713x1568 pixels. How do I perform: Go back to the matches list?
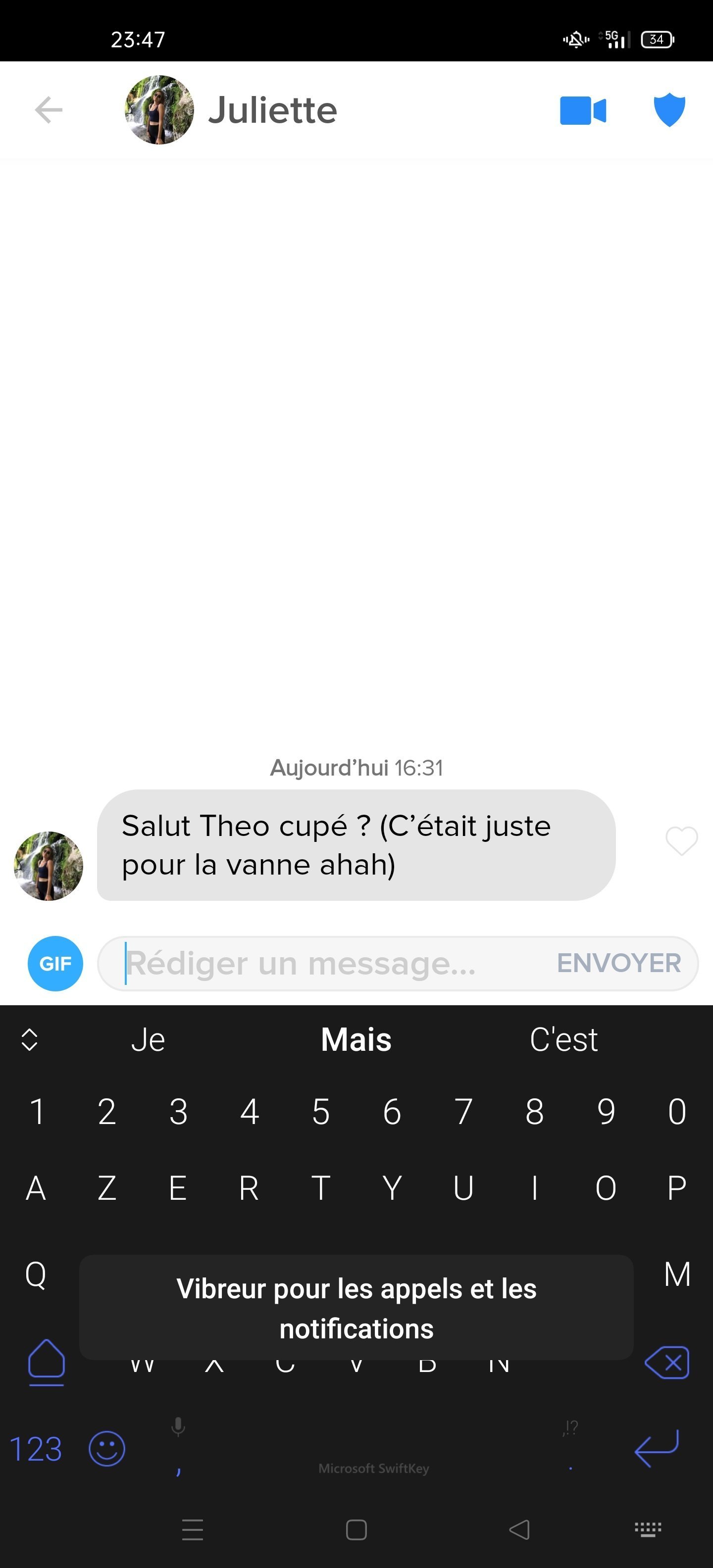(49, 110)
